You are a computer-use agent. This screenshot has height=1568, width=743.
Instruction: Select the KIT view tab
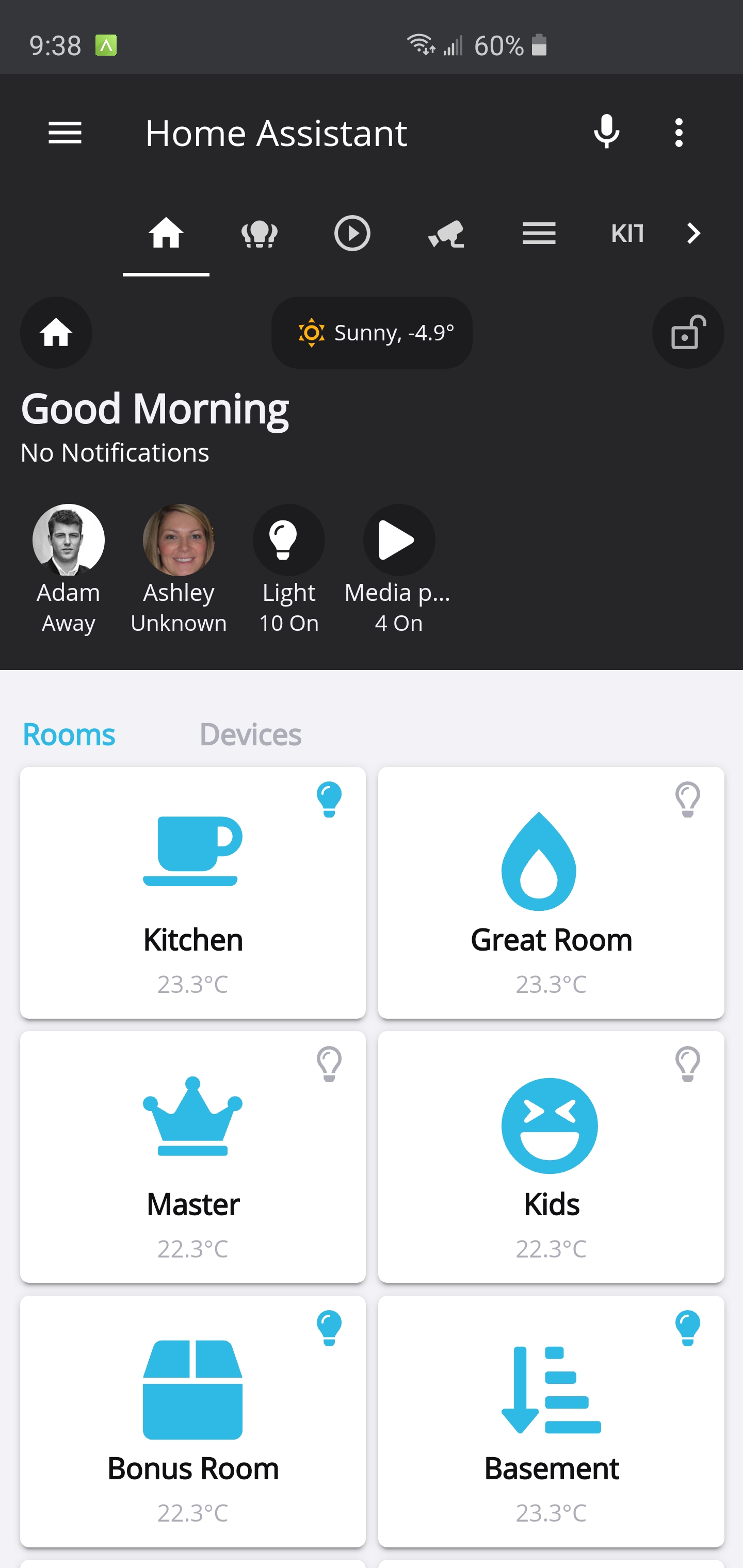(626, 233)
